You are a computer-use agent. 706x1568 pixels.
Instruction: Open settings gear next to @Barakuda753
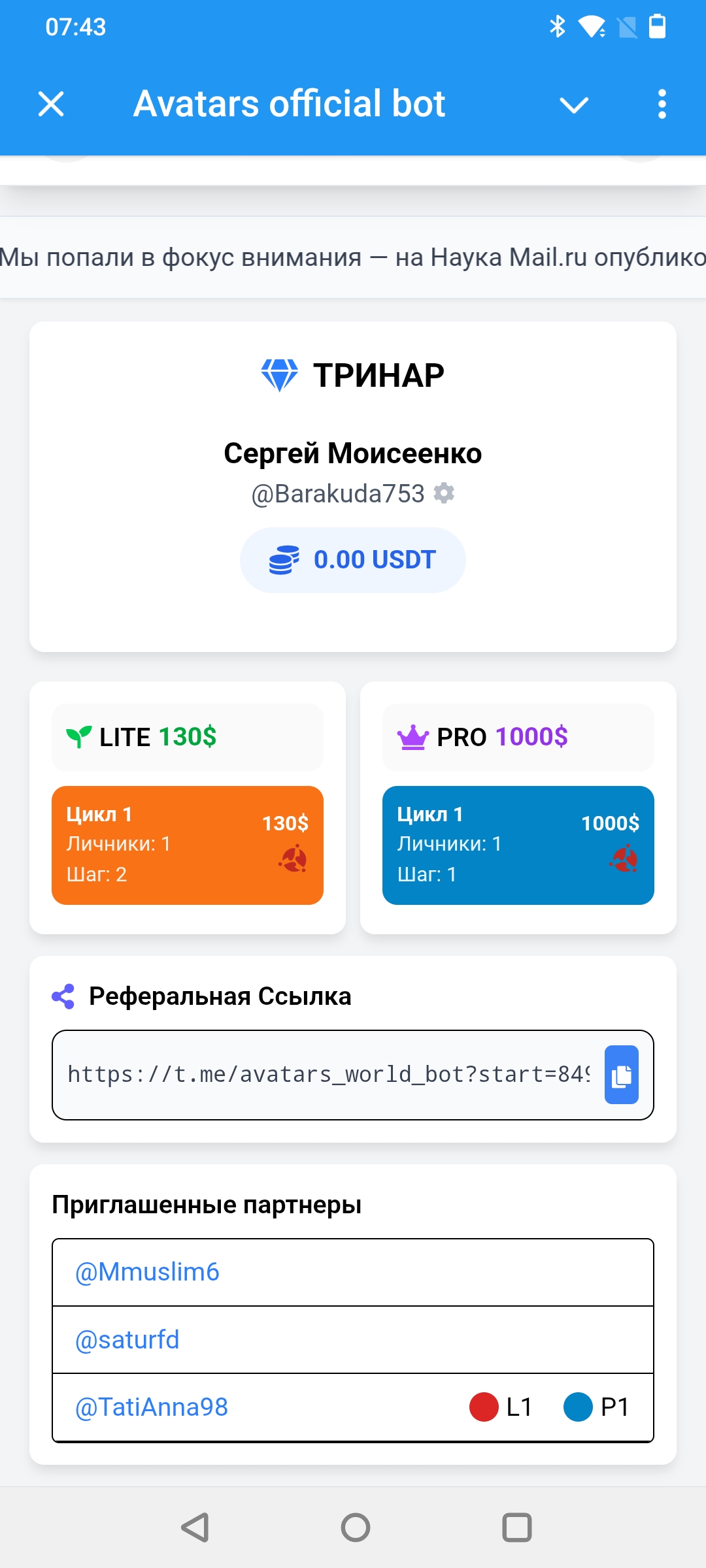[x=444, y=493]
